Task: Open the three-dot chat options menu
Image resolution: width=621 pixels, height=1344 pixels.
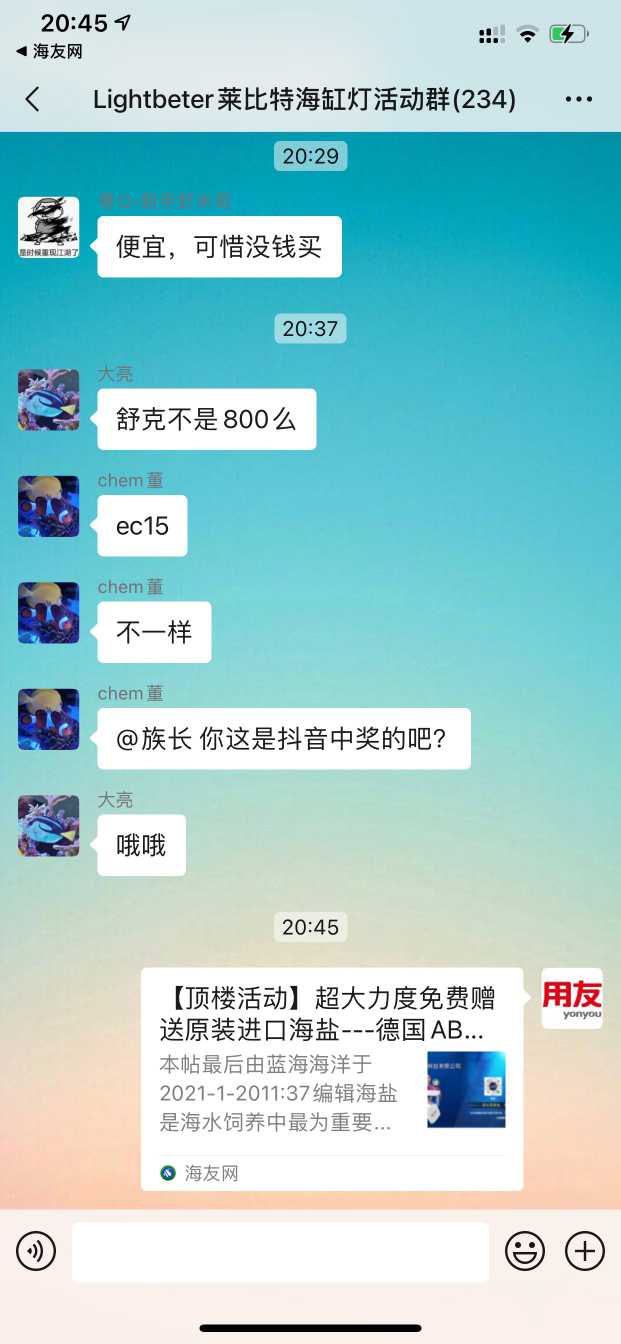Action: click(579, 99)
